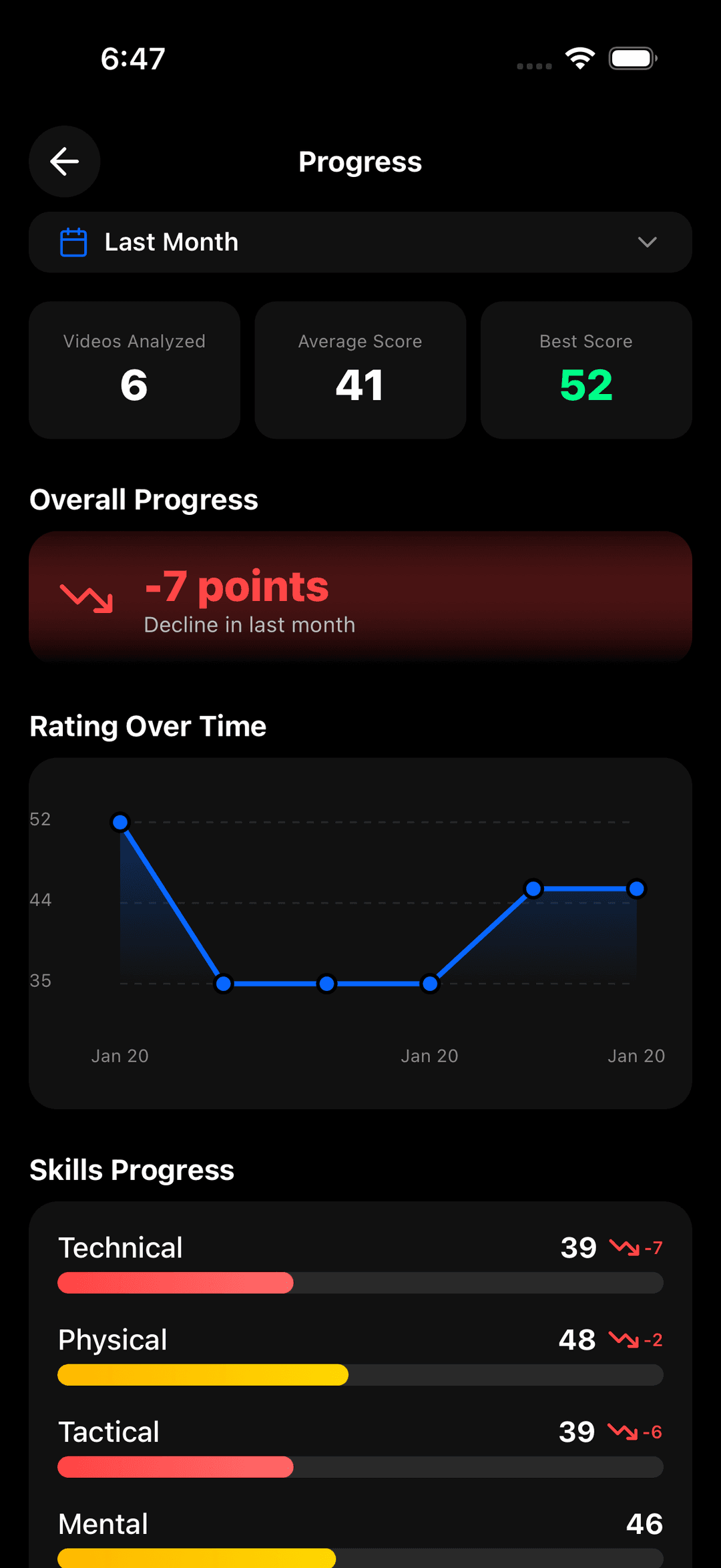Click the -7 points decline banner
721x1568 pixels.
pos(360,596)
